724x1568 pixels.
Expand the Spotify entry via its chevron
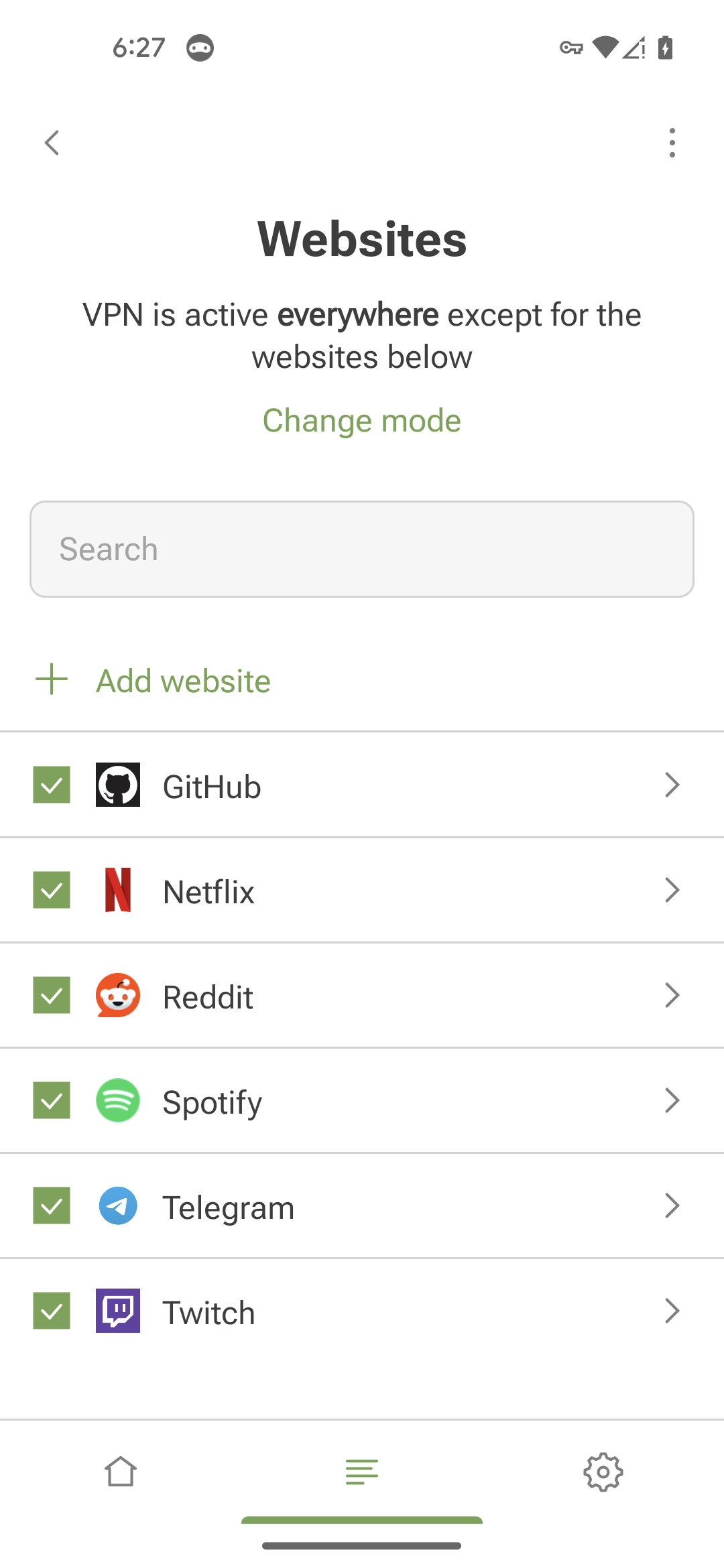672,1100
